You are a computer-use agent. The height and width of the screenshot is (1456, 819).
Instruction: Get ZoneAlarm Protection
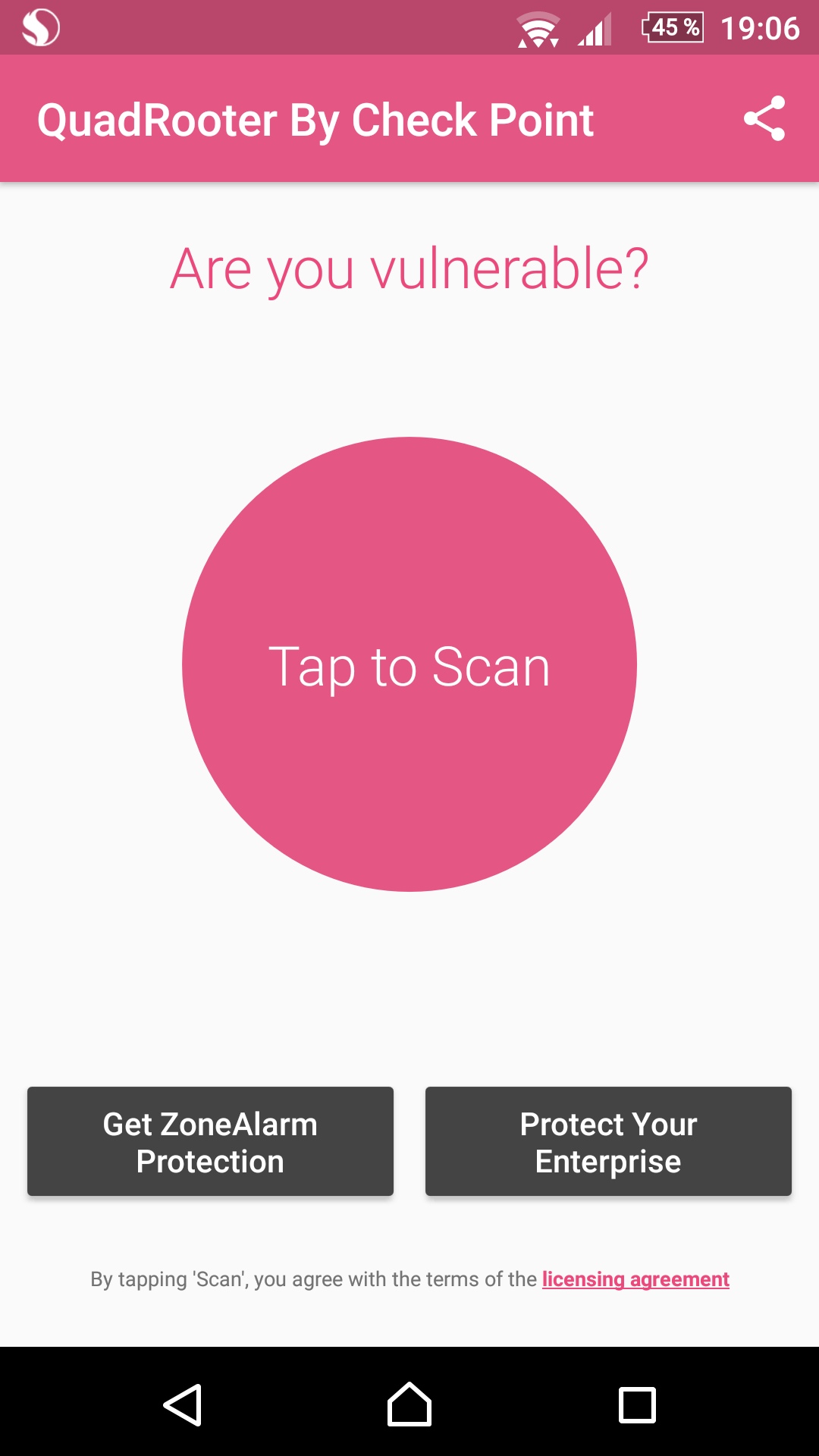[x=210, y=1141]
